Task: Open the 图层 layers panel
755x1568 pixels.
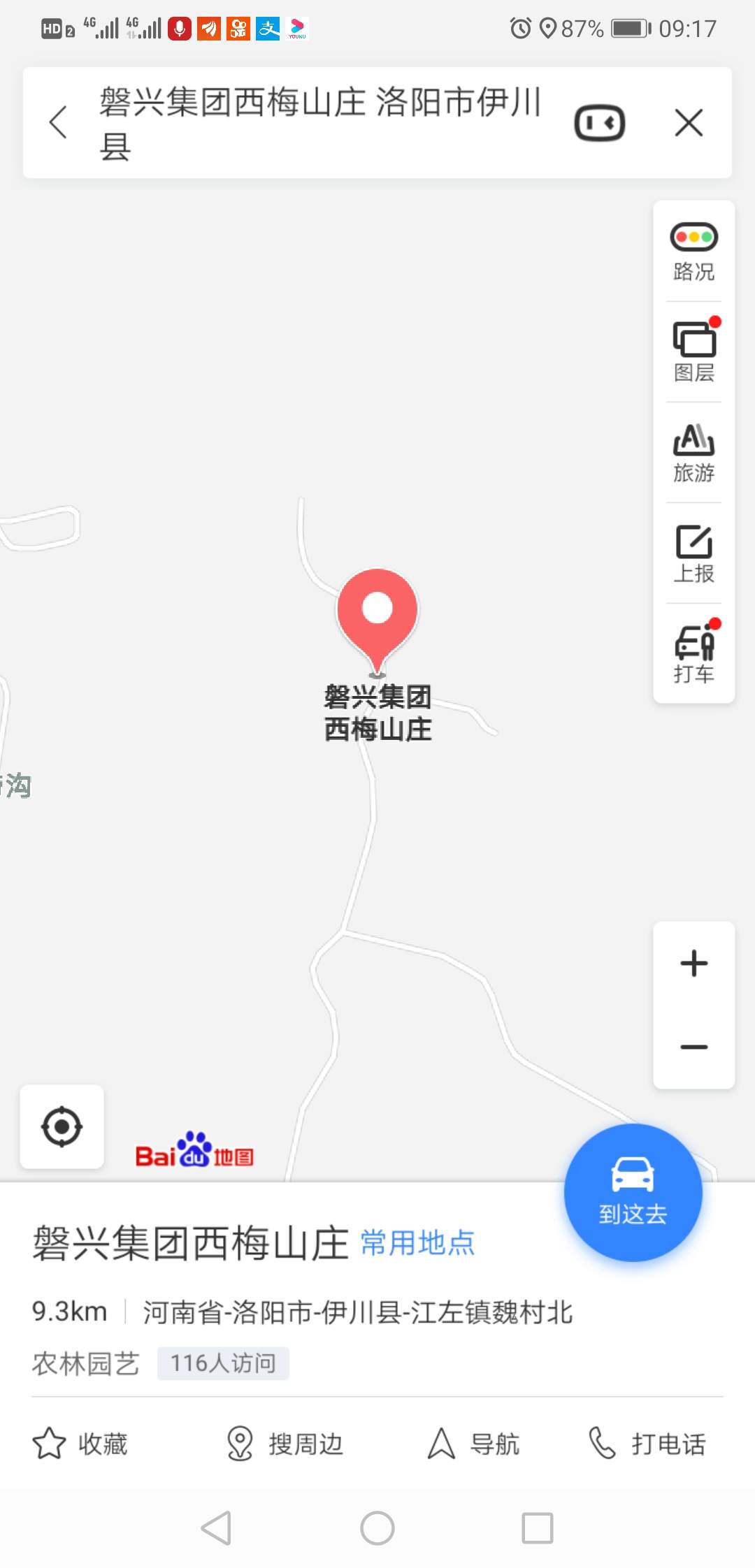Action: tap(693, 351)
